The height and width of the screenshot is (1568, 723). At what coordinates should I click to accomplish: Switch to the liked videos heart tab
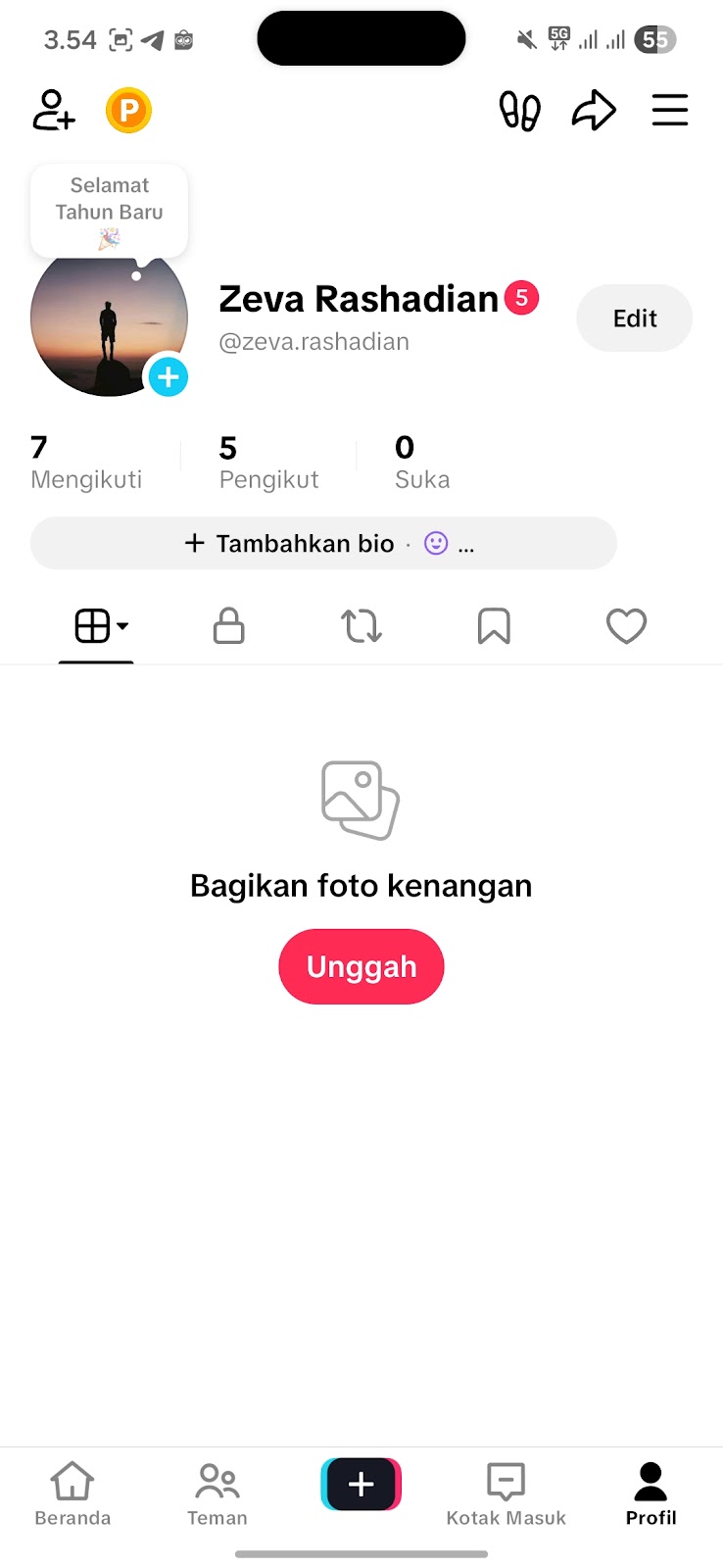[626, 625]
